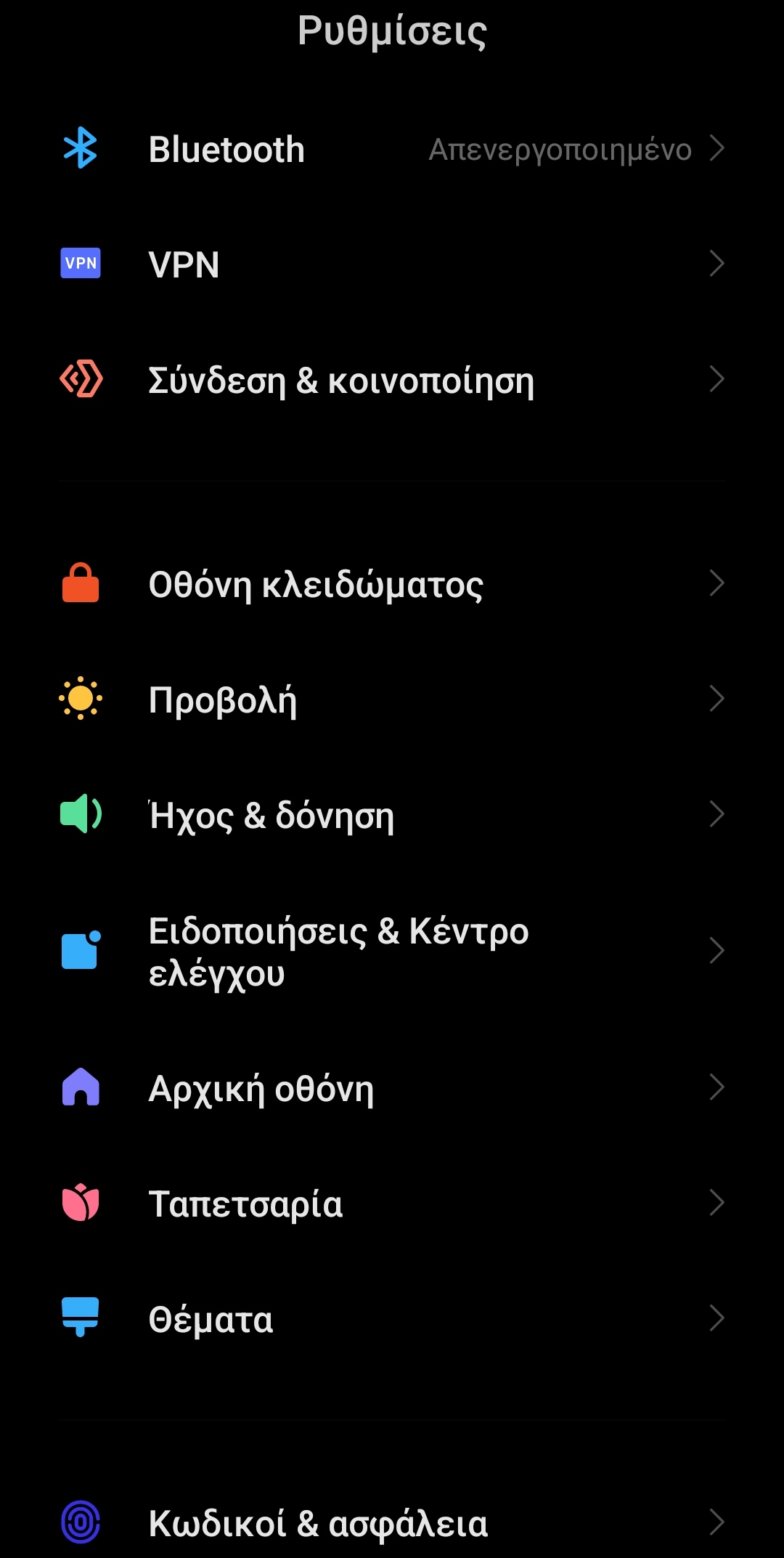
Task: Open Ήχος & δόνηση settings
Action: 392,815
